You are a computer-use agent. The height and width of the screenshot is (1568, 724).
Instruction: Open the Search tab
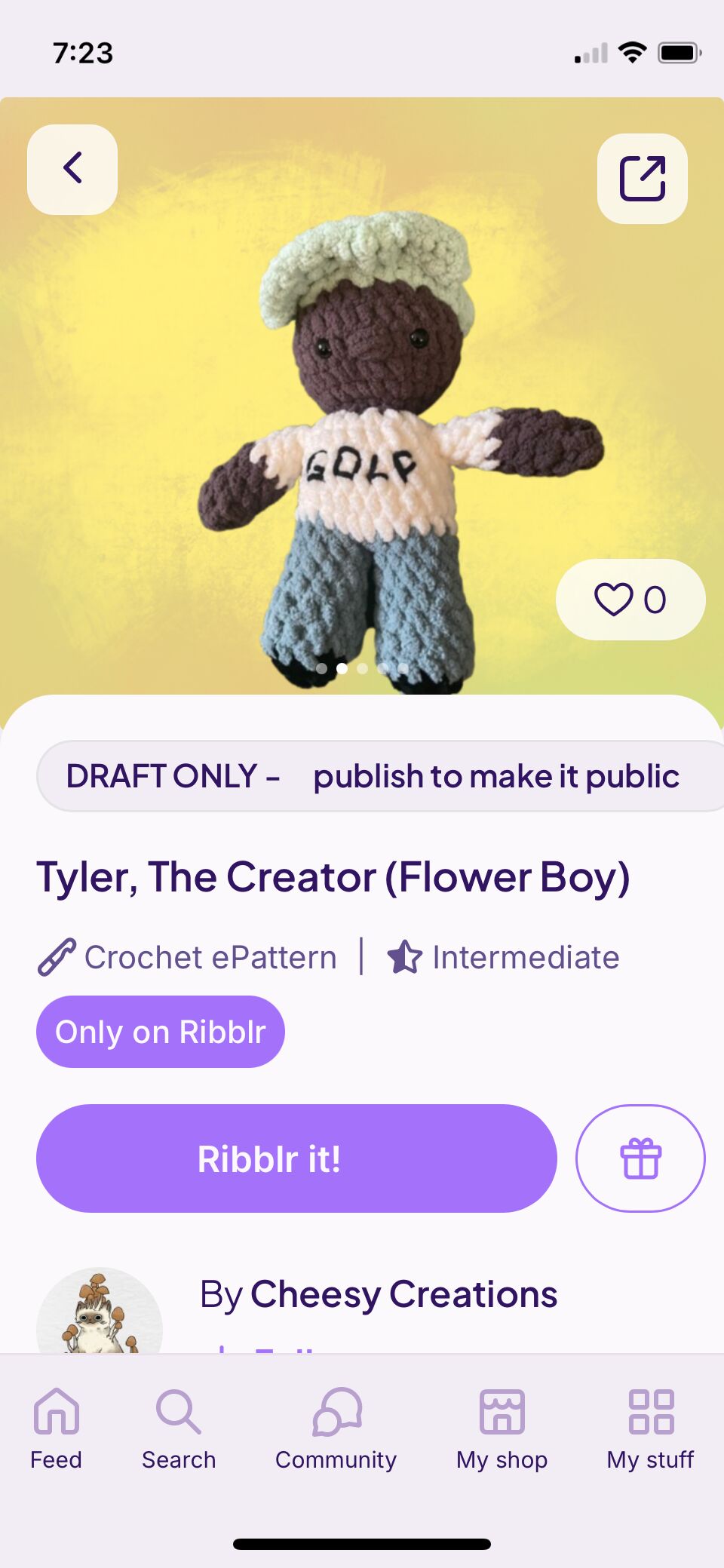pos(179,1428)
